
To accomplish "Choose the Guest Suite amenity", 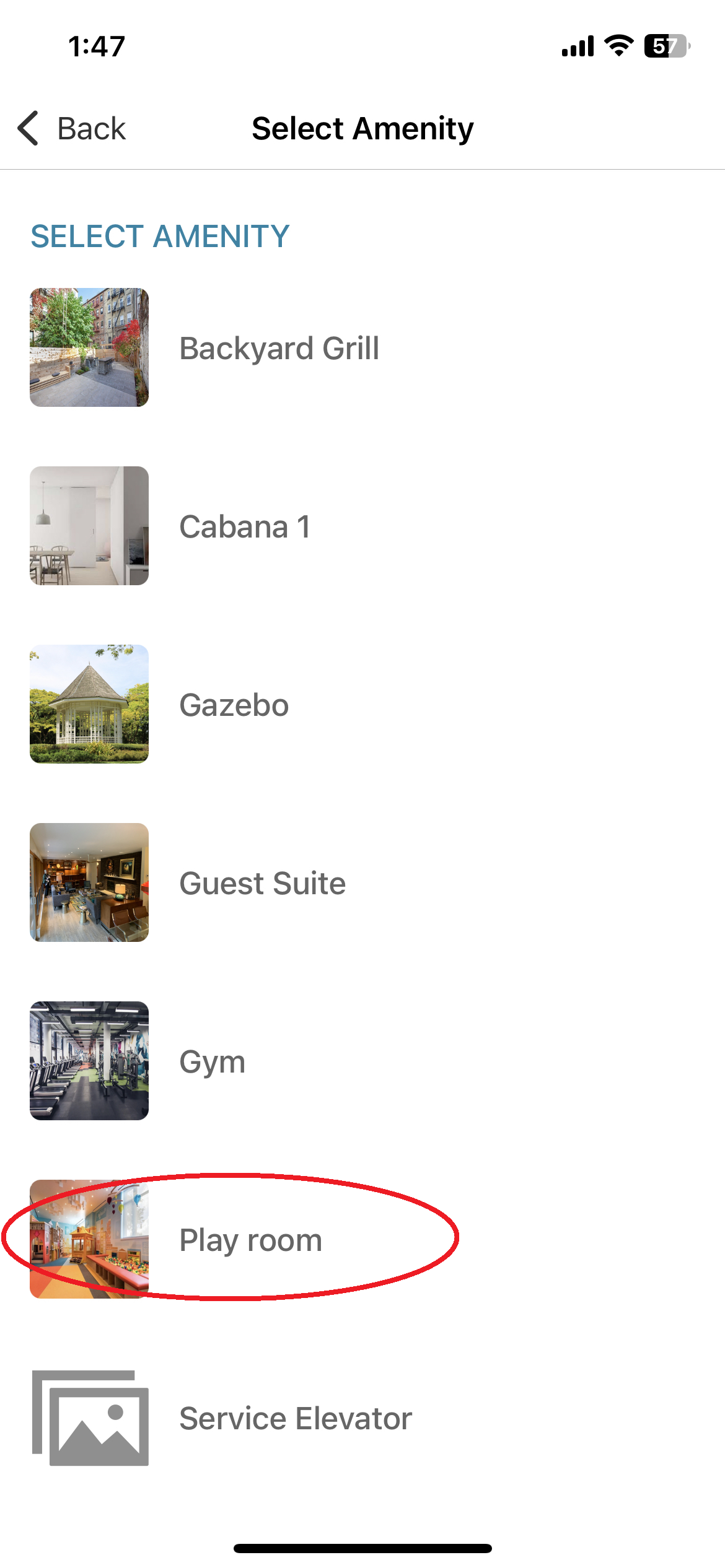I will tap(261, 882).
